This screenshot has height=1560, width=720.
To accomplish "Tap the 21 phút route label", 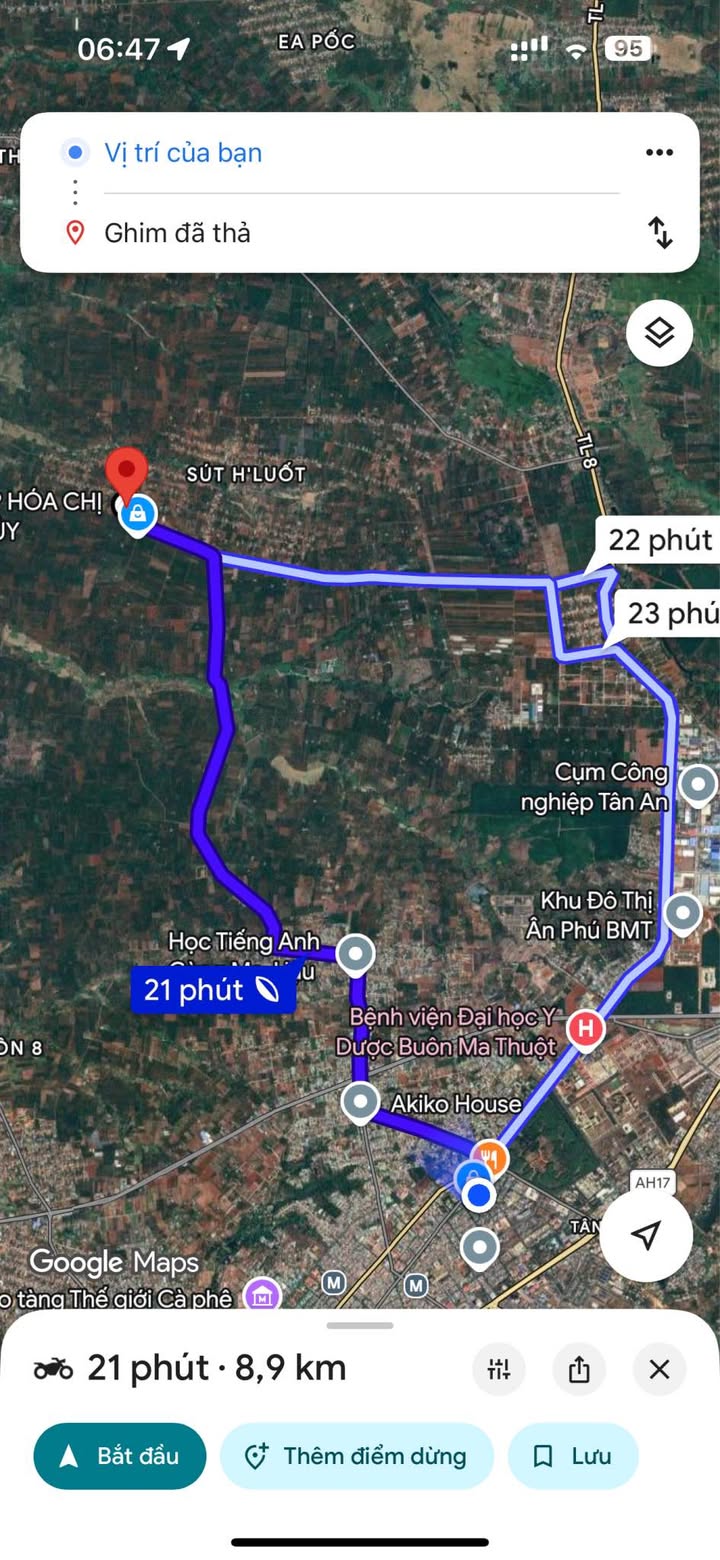I will 212,990.
